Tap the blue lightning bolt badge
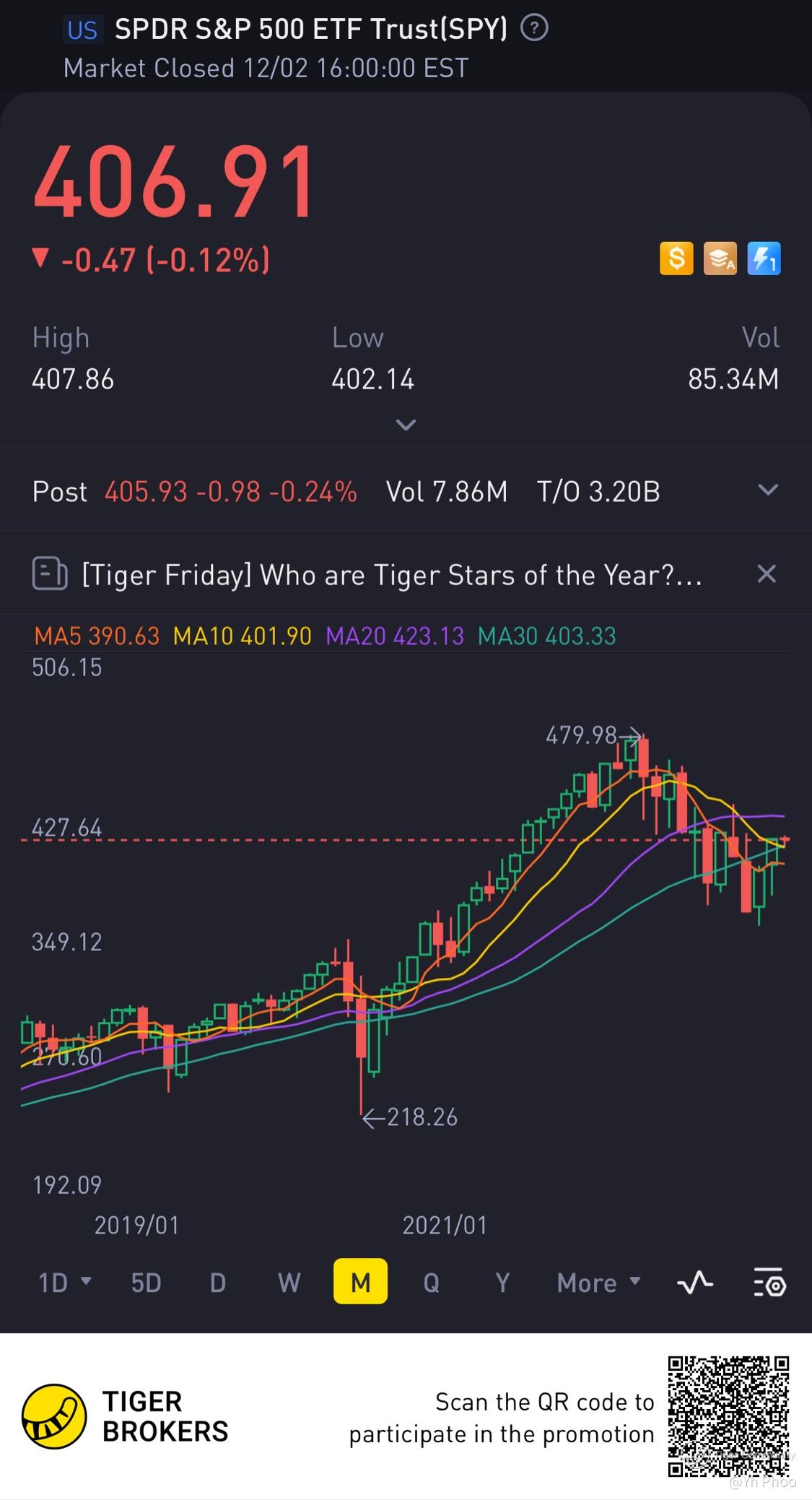 764,258
